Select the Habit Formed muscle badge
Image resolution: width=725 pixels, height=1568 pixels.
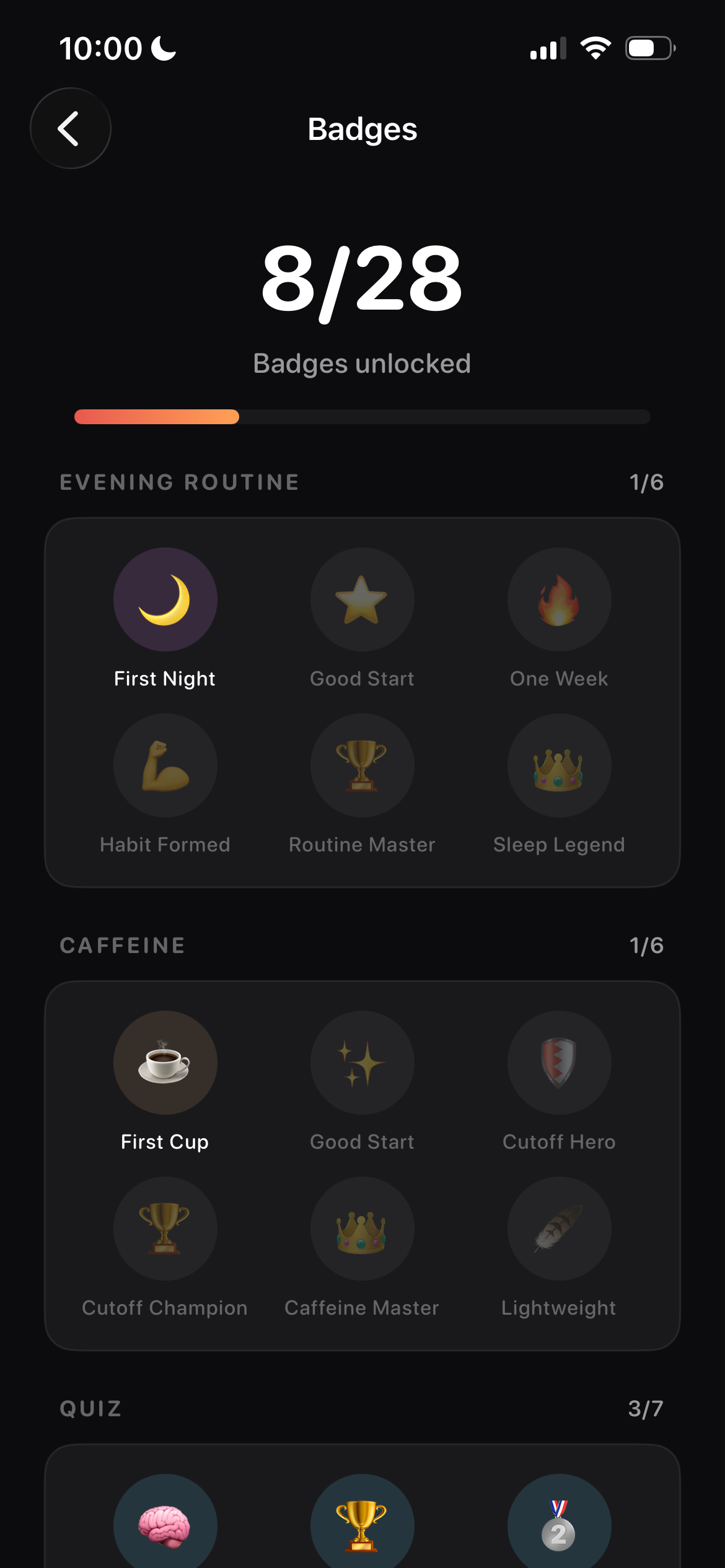pyautogui.click(x=165, y=765)
